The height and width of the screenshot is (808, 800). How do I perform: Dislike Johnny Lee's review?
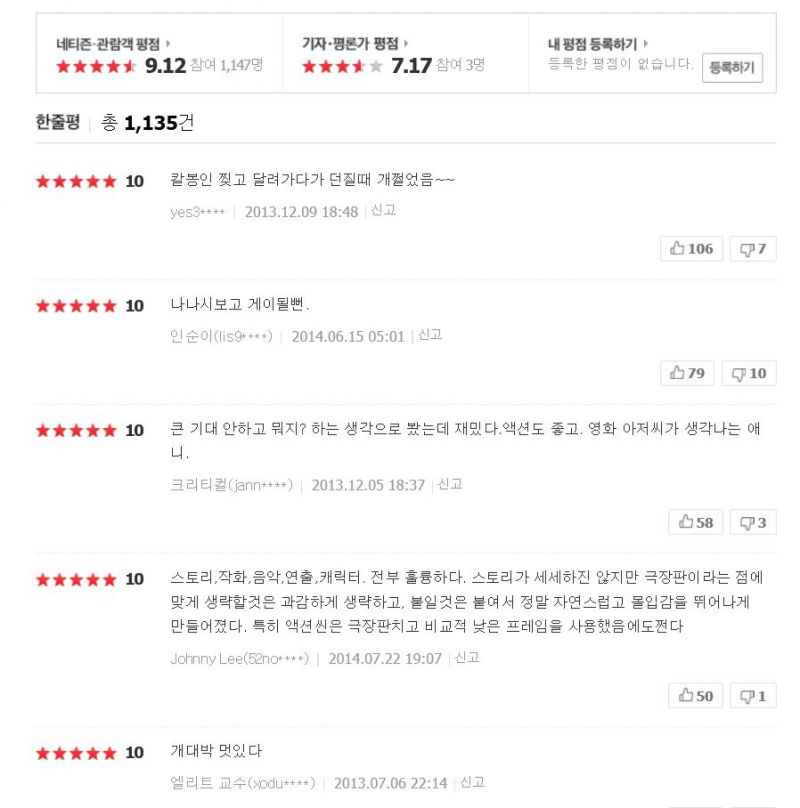point(753,696)
